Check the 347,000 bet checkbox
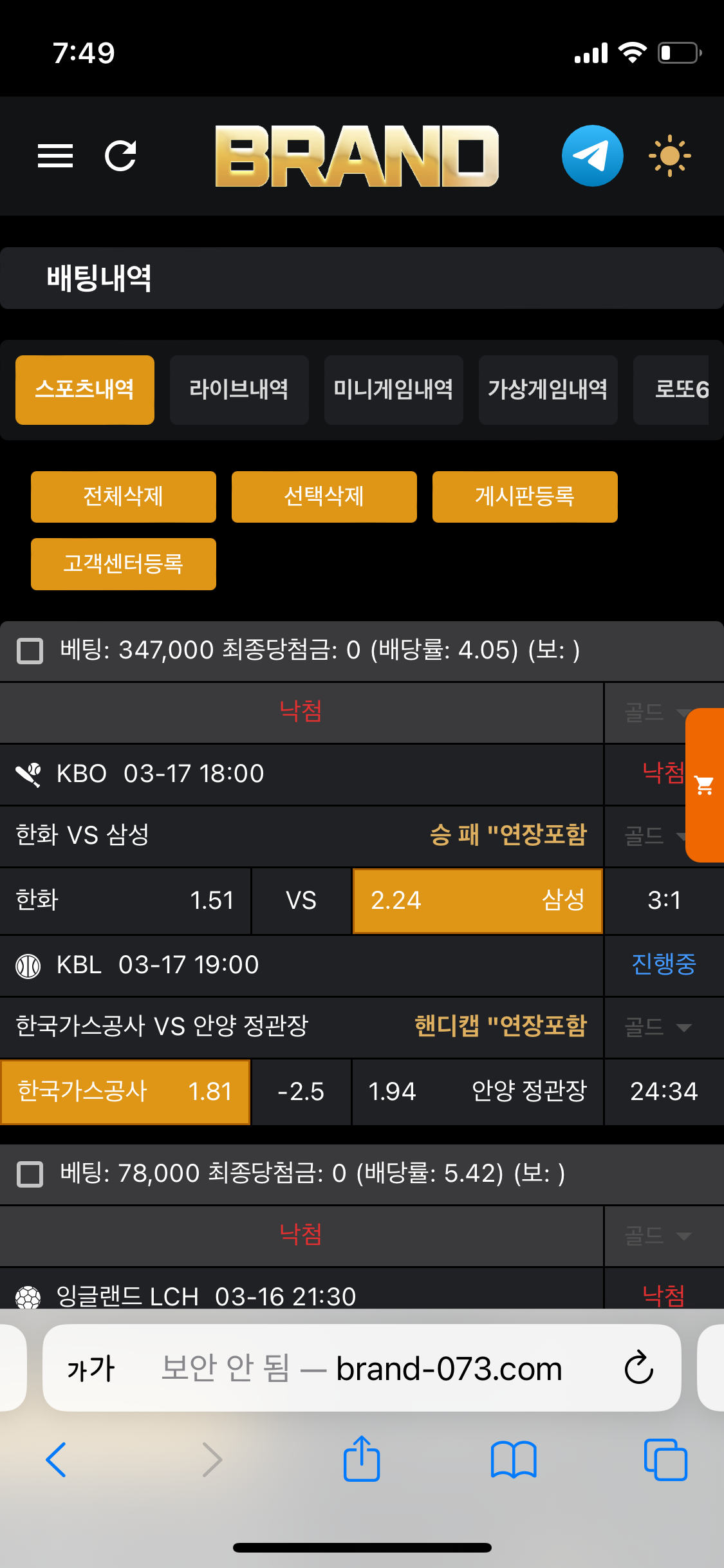 (x=30, y=651)
